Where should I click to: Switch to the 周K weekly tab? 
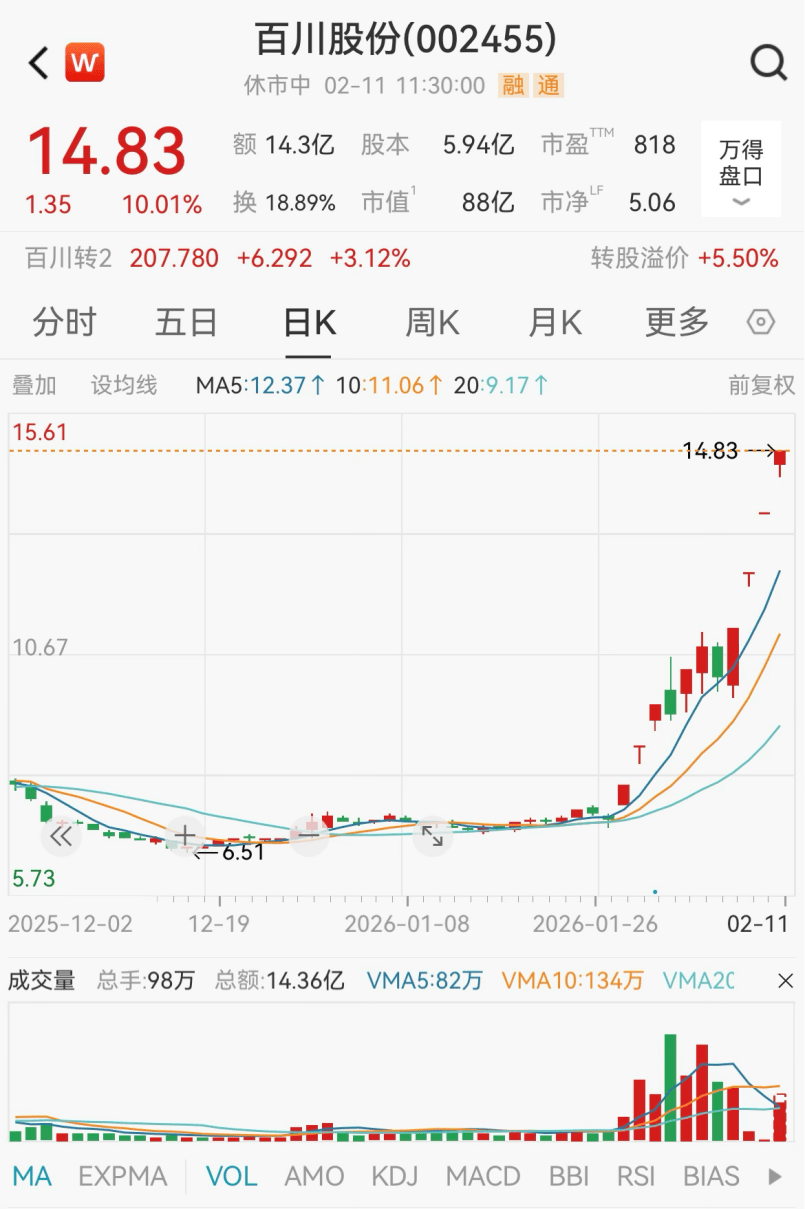point(432,322)
